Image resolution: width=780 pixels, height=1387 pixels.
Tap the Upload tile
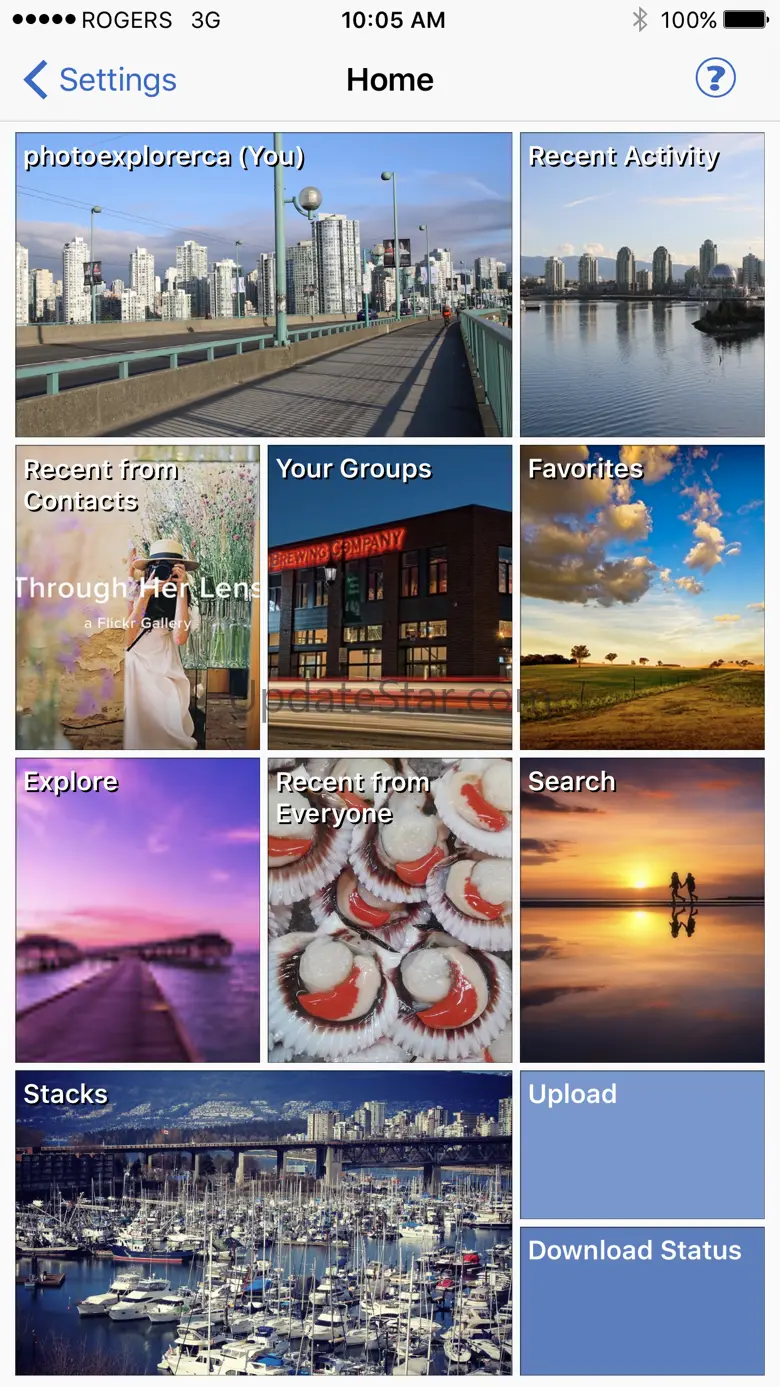(642, 1145)
